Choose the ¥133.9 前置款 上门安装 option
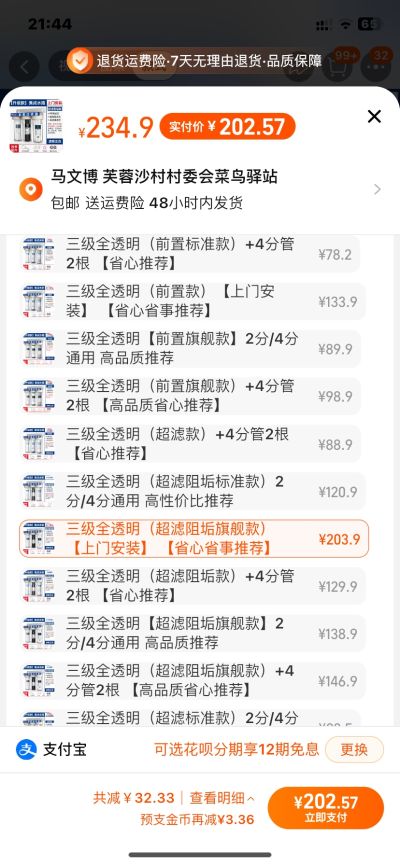The width and height of the screenshot is (400, 865). (192, 301)
